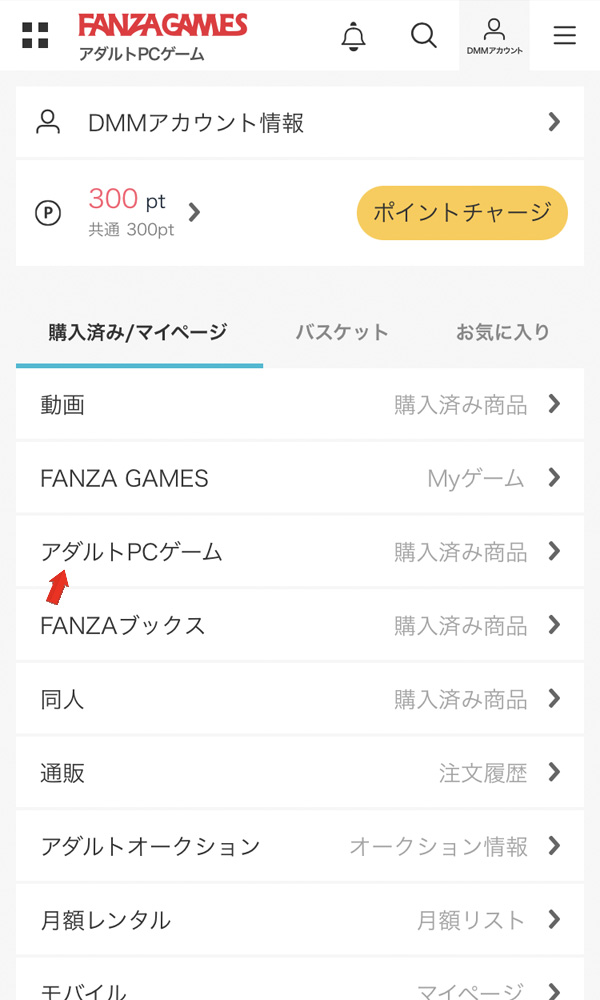600x1000 pixels.
Task: Open FANZA GAMES Myゲーム row
Action: coord(300,479)
